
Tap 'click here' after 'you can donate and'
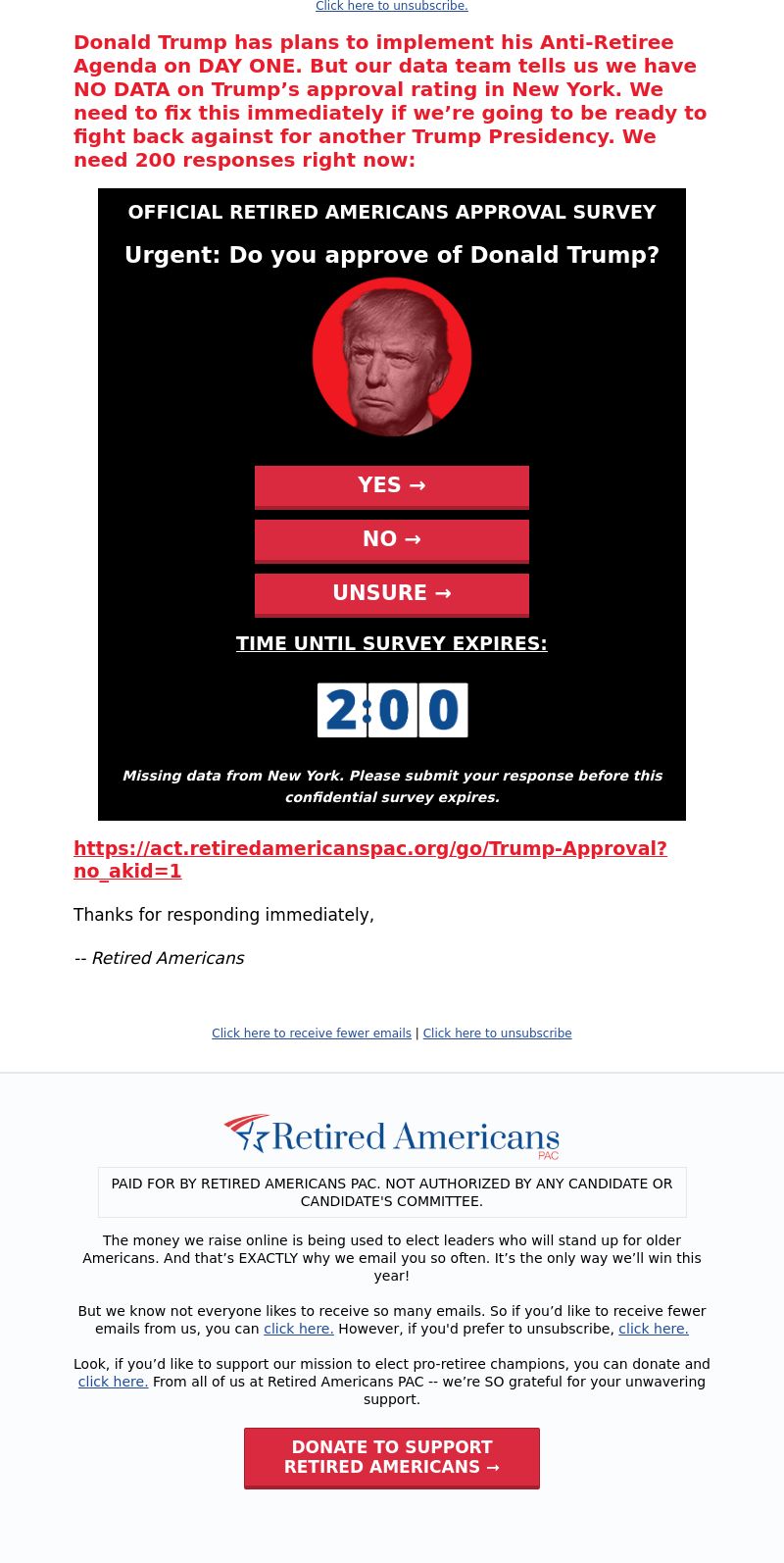pyautogui.click(x=113, y=1382)
